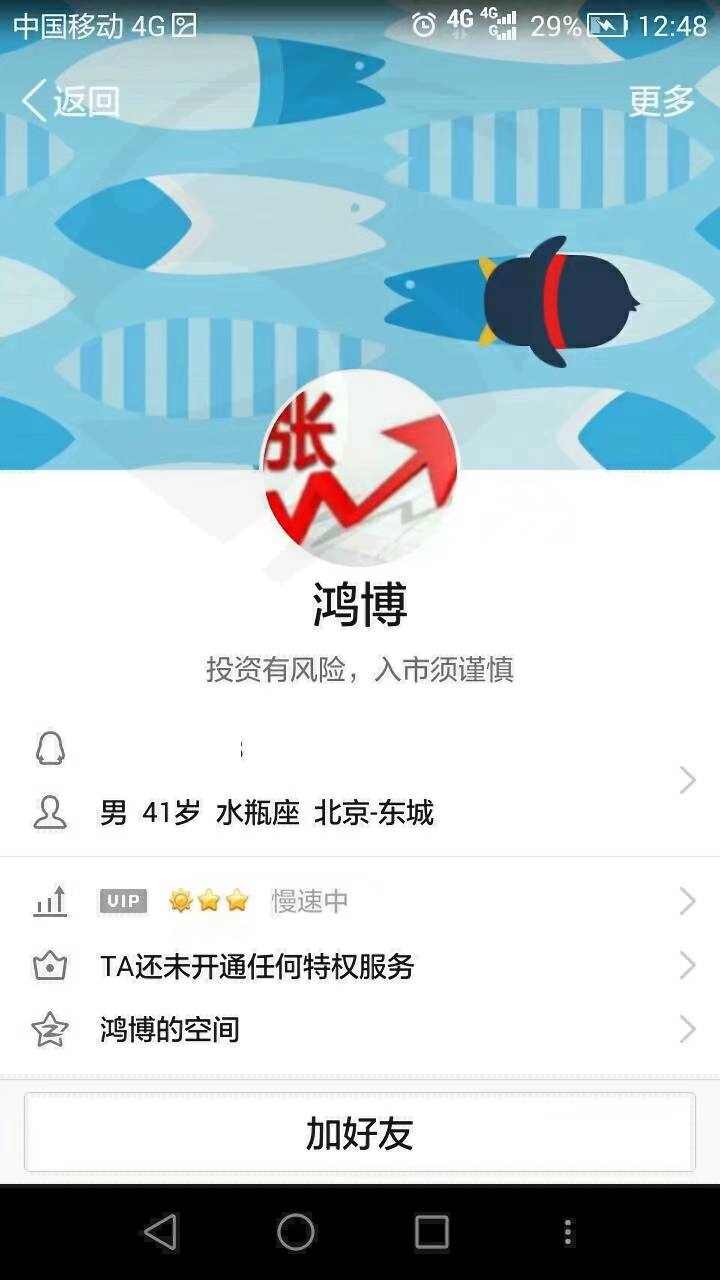Tap 加好友 to add friend

coord(360,1132)
